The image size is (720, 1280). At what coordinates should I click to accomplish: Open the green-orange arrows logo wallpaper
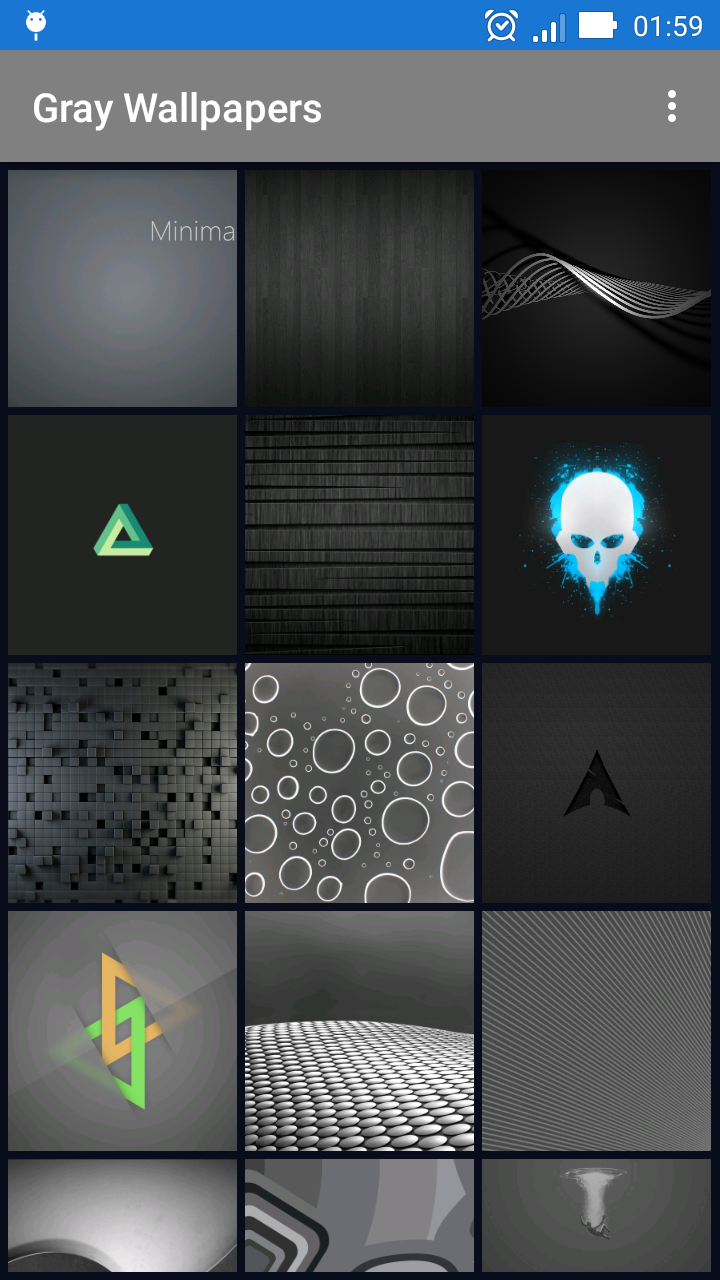click(x=122, y=1029)
